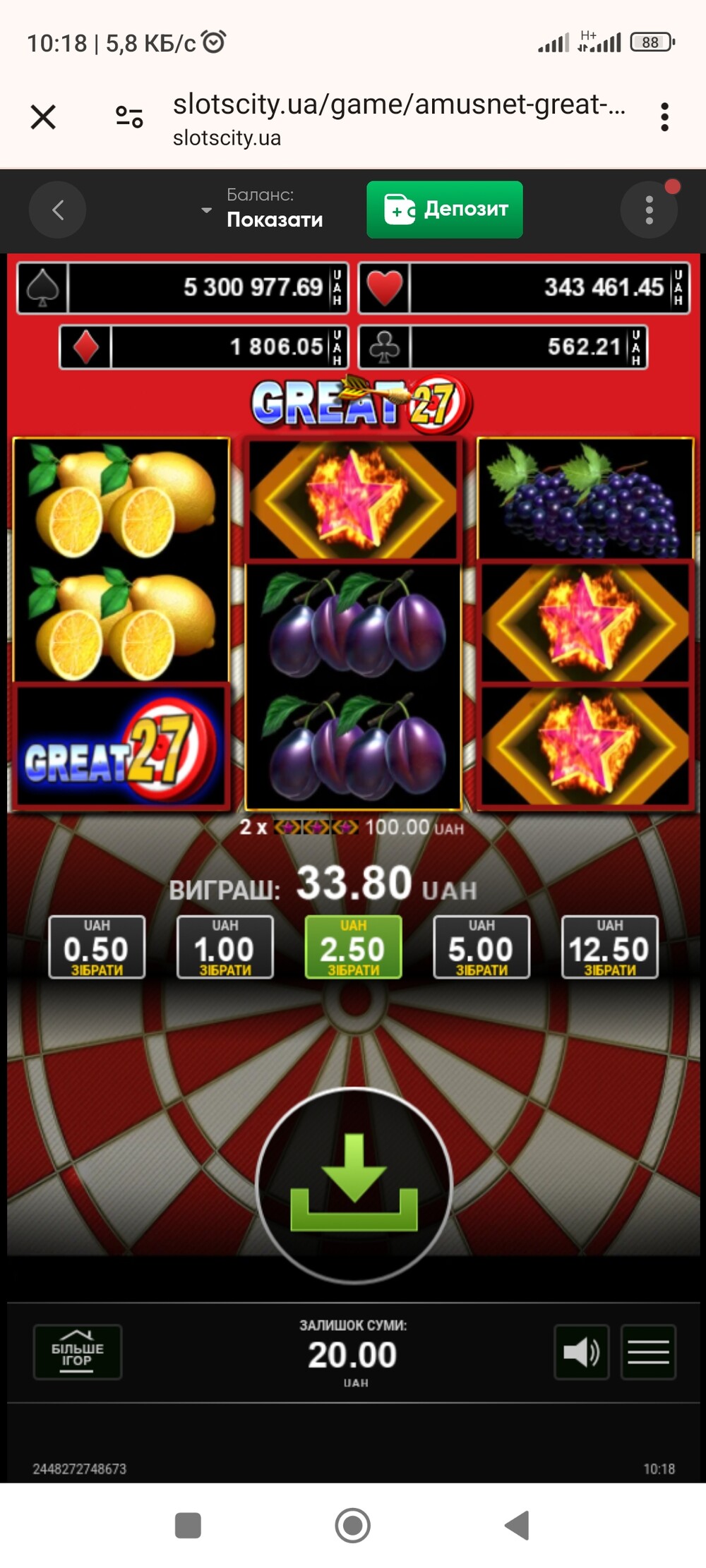Image resolution: width=706 pixels, height=1568 pixels.
Task: Select the 1.00 UAH bet
Action: (x=225, y=947)
